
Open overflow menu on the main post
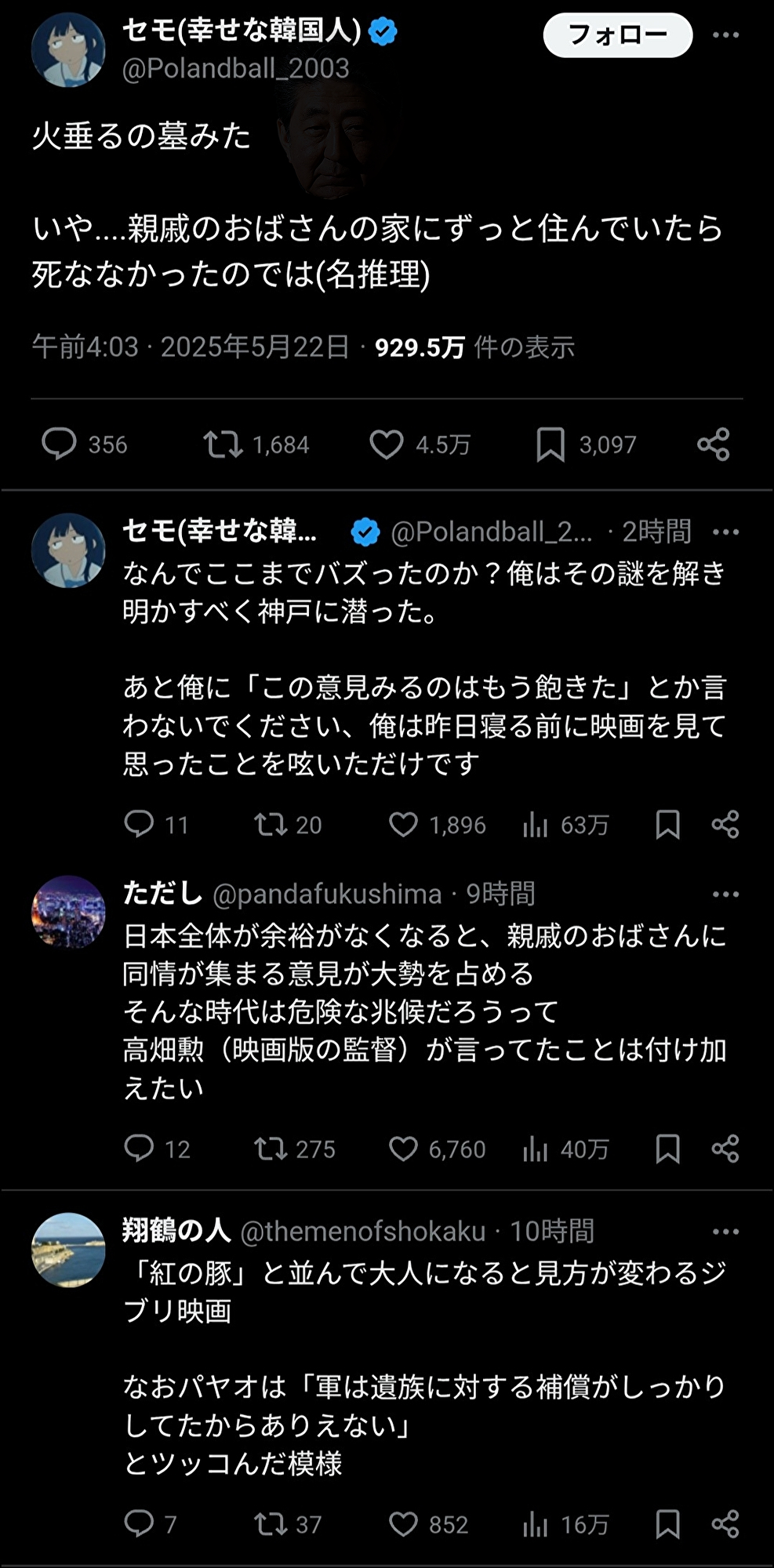[x=725, y=34]
